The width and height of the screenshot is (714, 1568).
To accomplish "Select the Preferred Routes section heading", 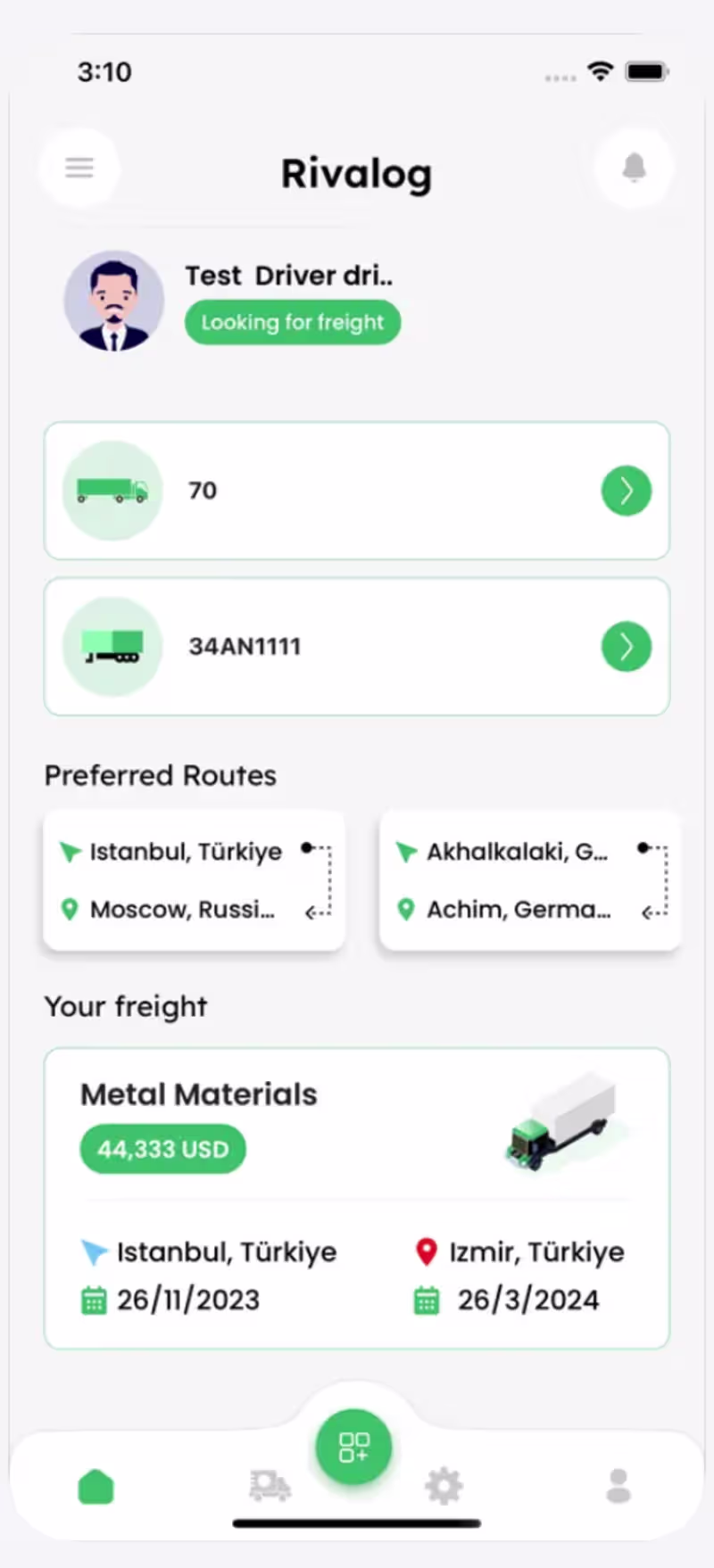I will (160, 775).
